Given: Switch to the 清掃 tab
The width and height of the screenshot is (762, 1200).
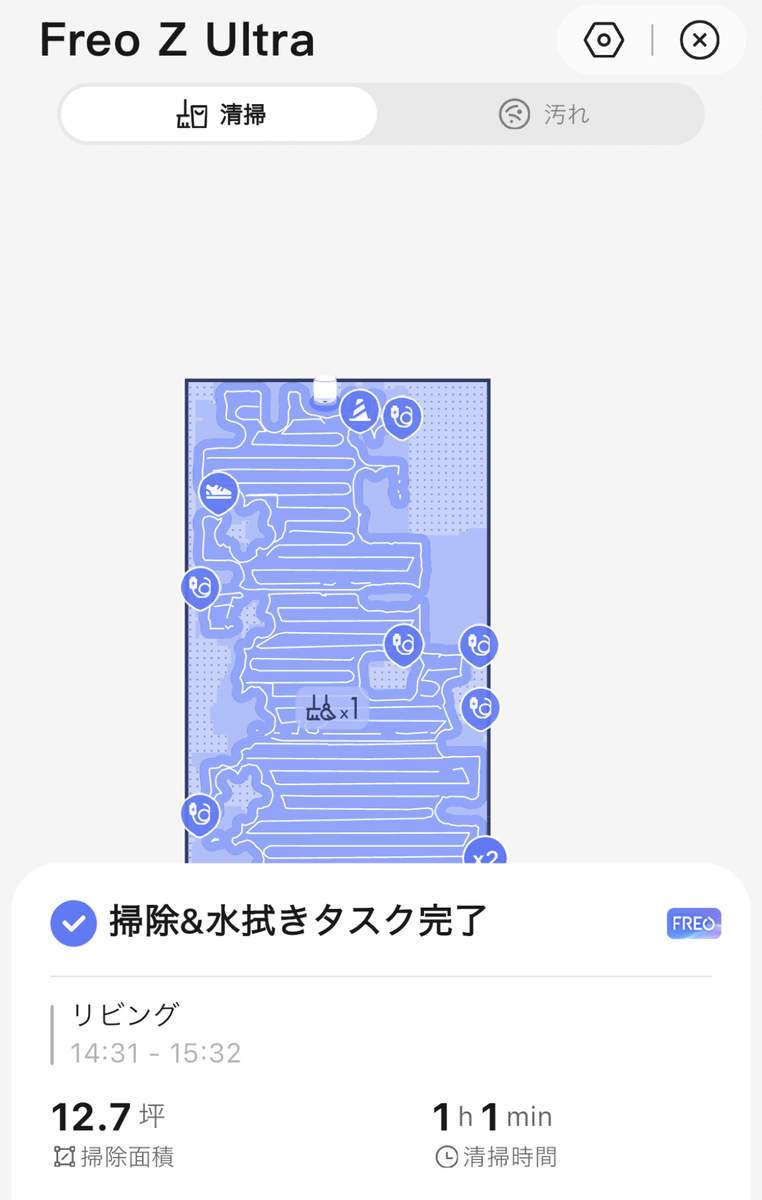Looking at the screenshot, I should (x=219, y=115).
